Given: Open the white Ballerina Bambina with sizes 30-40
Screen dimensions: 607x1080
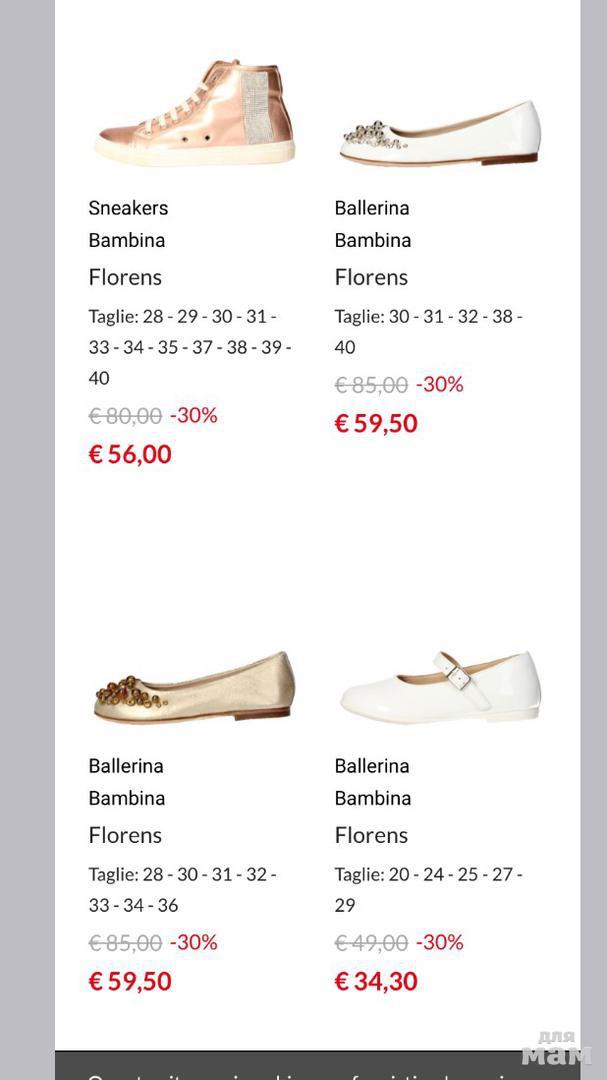Looking at the screenshot, I should tap(439, 135).
